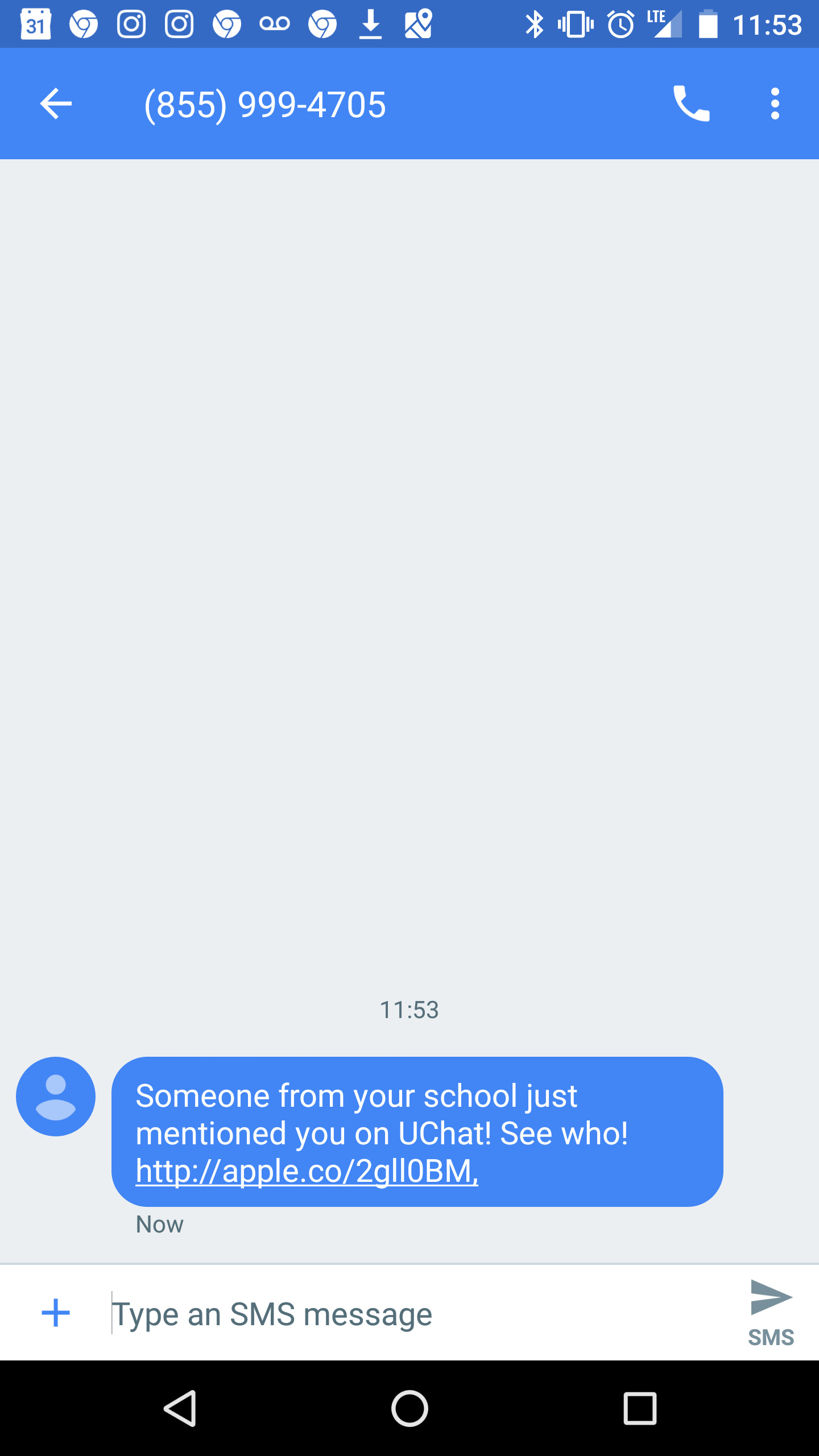Image resolution: width=819 pixels, height=1456 pixels.
Task: Go back to the conversation list
Action: [56, 104]
